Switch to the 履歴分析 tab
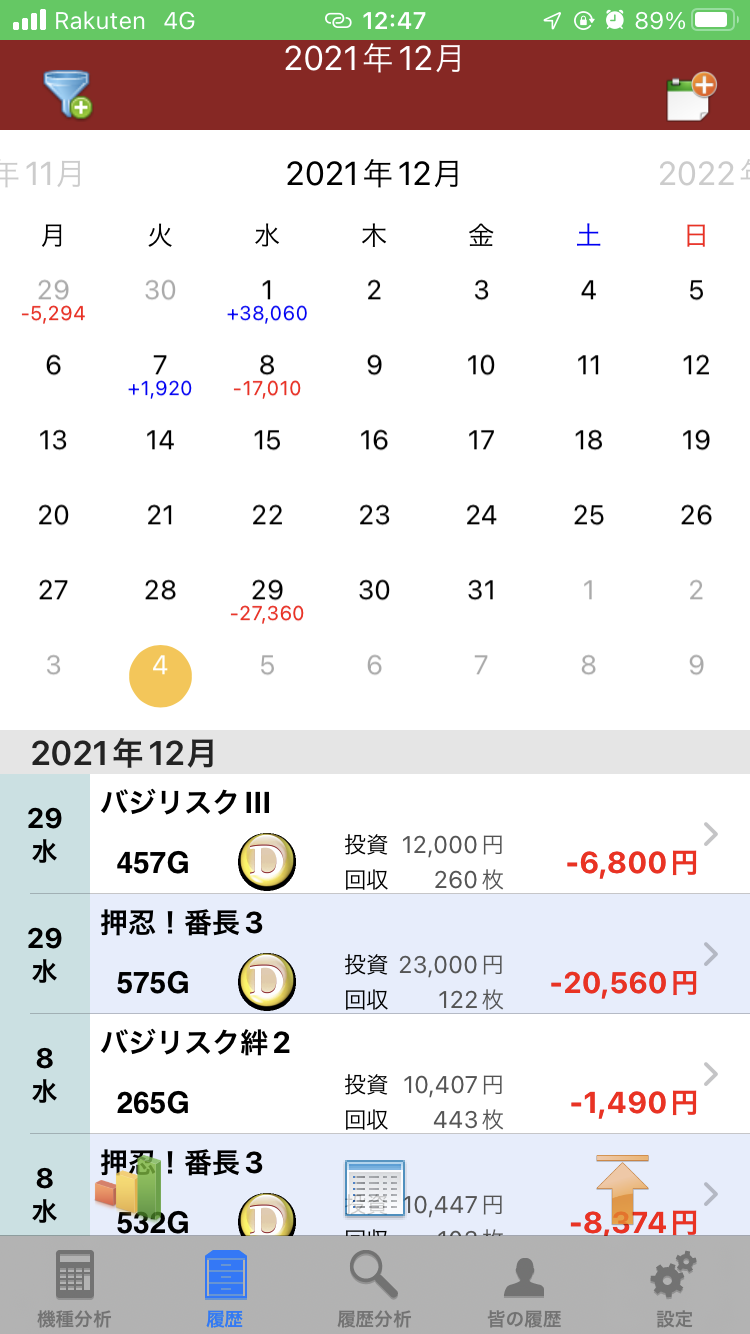Screen dimensions: 750x1334 click(374, 1287)
